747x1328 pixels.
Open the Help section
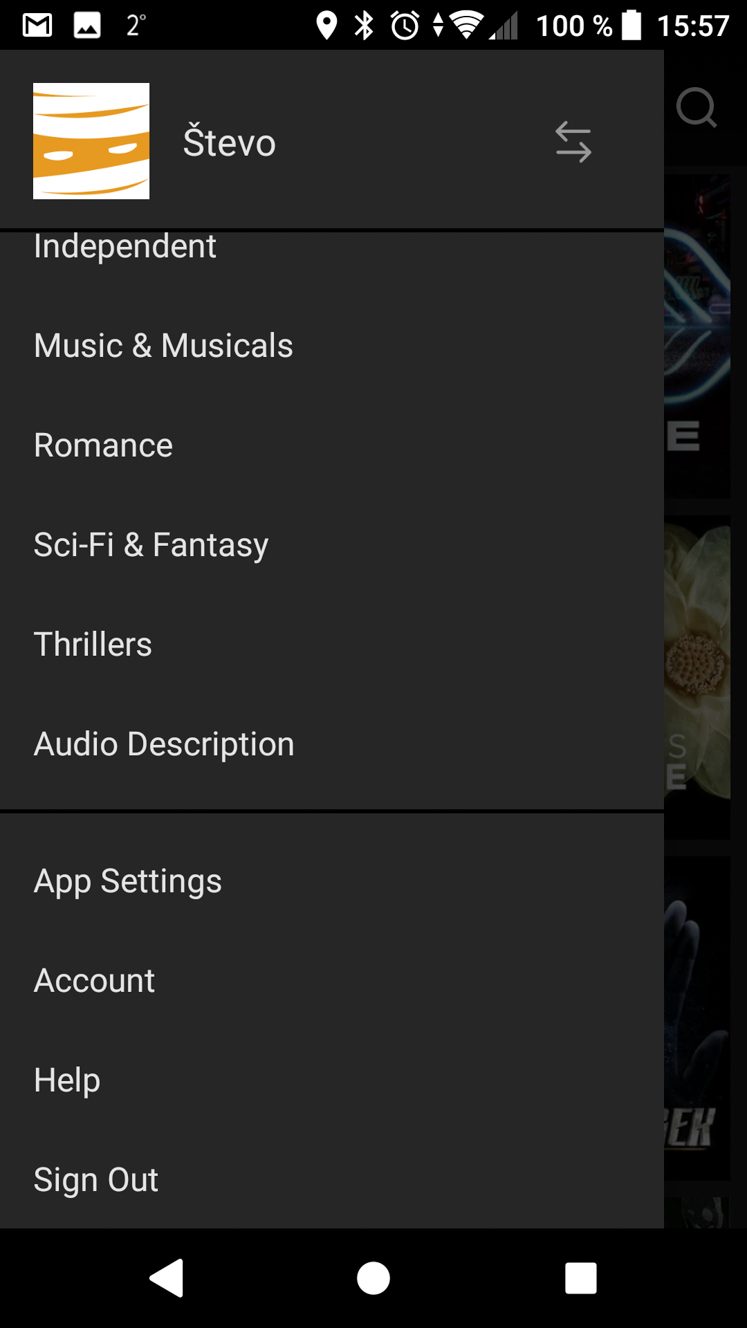click(x=332, y=1080)
